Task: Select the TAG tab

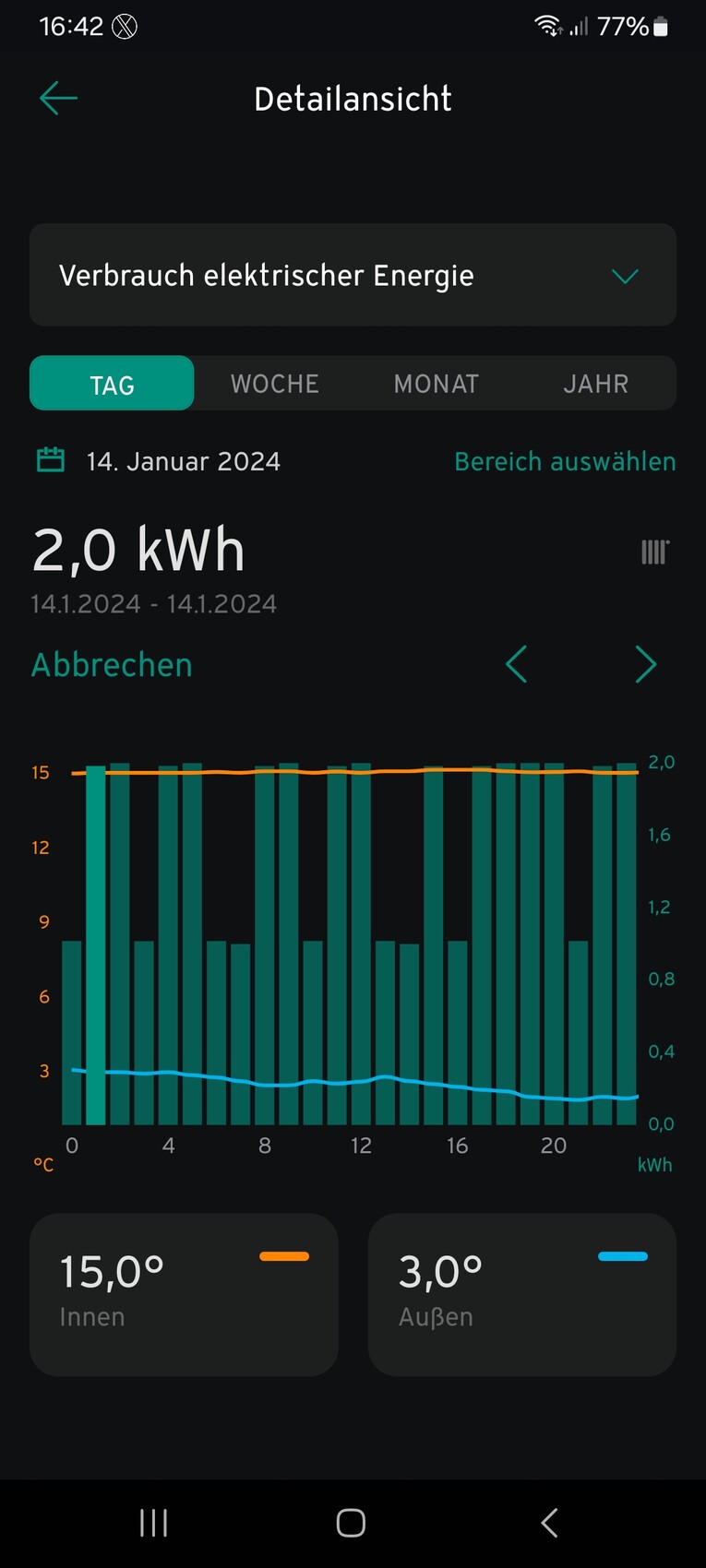Action: (x=112, y=384)
